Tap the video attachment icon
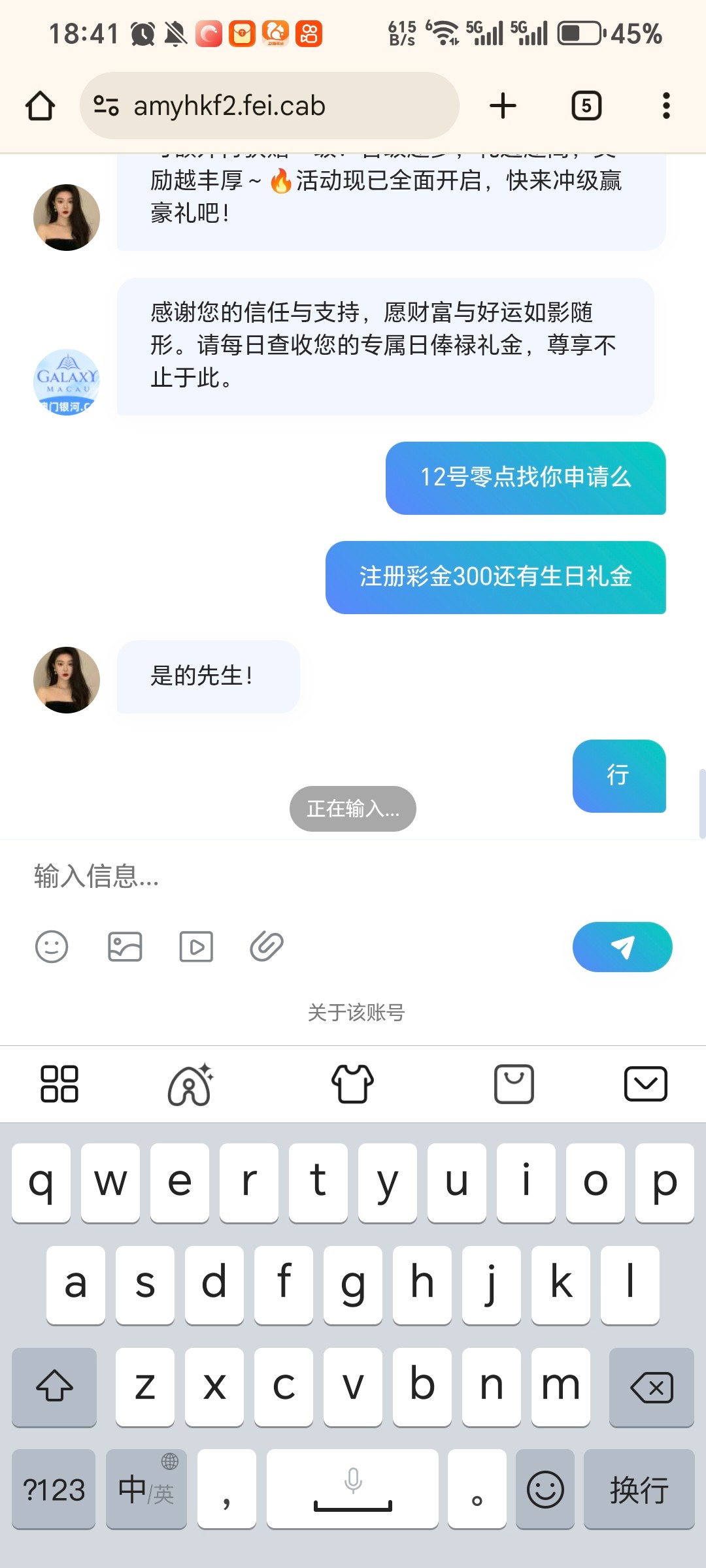Screen dimensions: 706x1568 pos(195,947)
